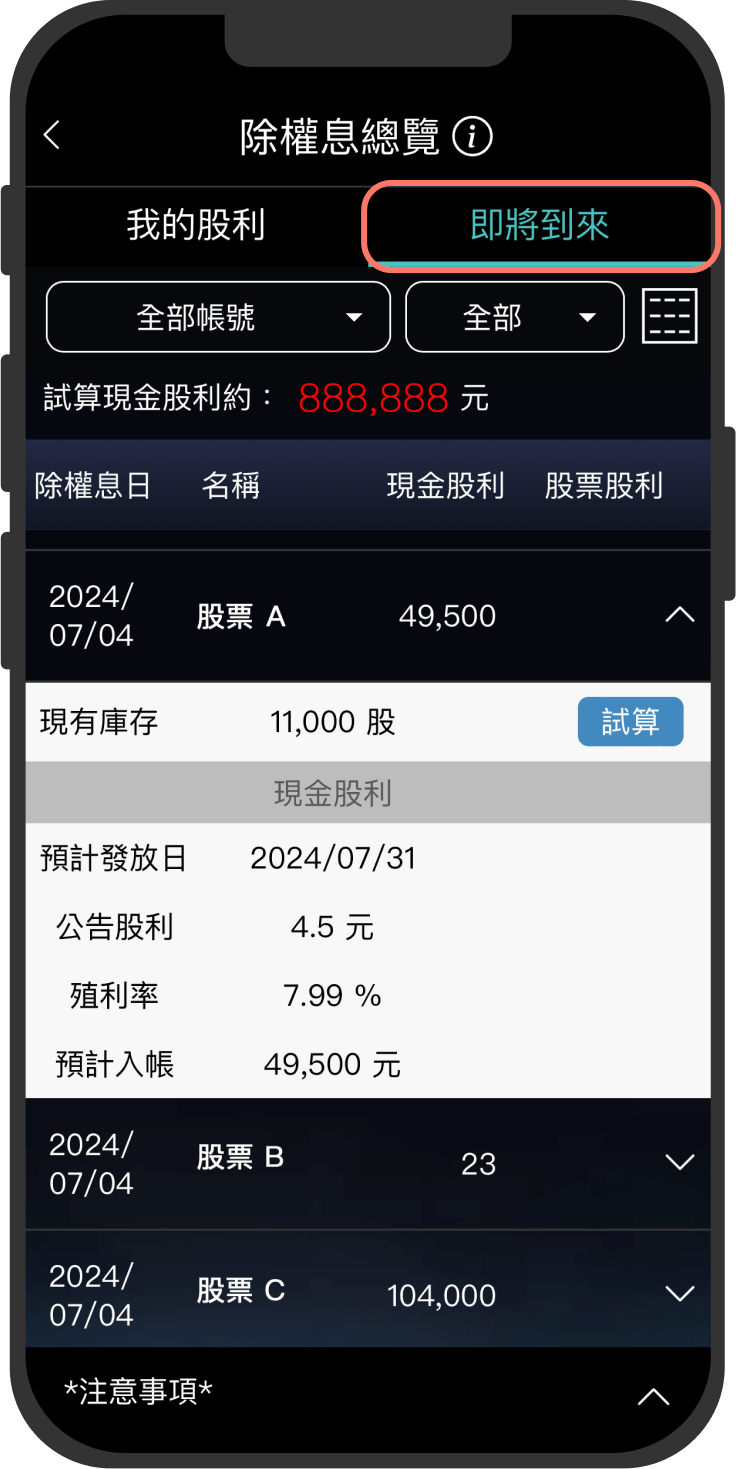Collapse the 股票 A details row

point(679,615)
